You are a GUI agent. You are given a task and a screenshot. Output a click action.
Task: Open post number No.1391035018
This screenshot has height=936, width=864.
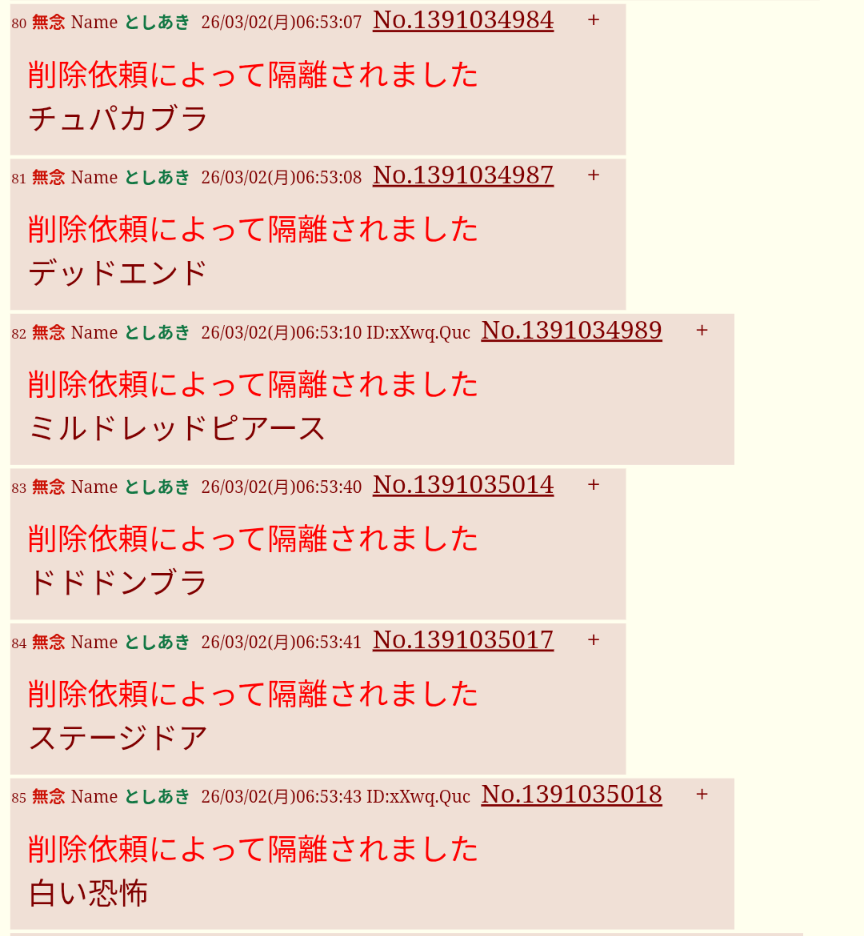tap(571, 795)
